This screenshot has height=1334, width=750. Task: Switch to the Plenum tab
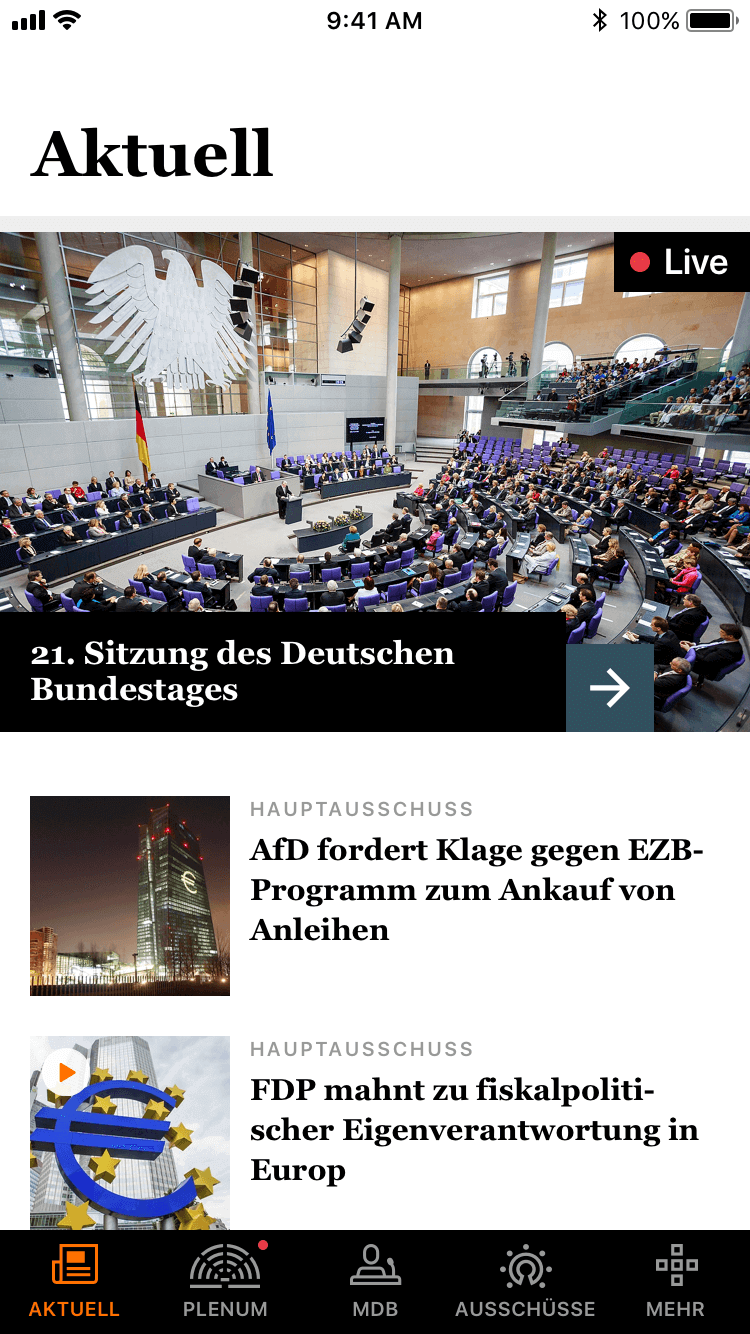pyautogui.click(x=225, y=1281)
